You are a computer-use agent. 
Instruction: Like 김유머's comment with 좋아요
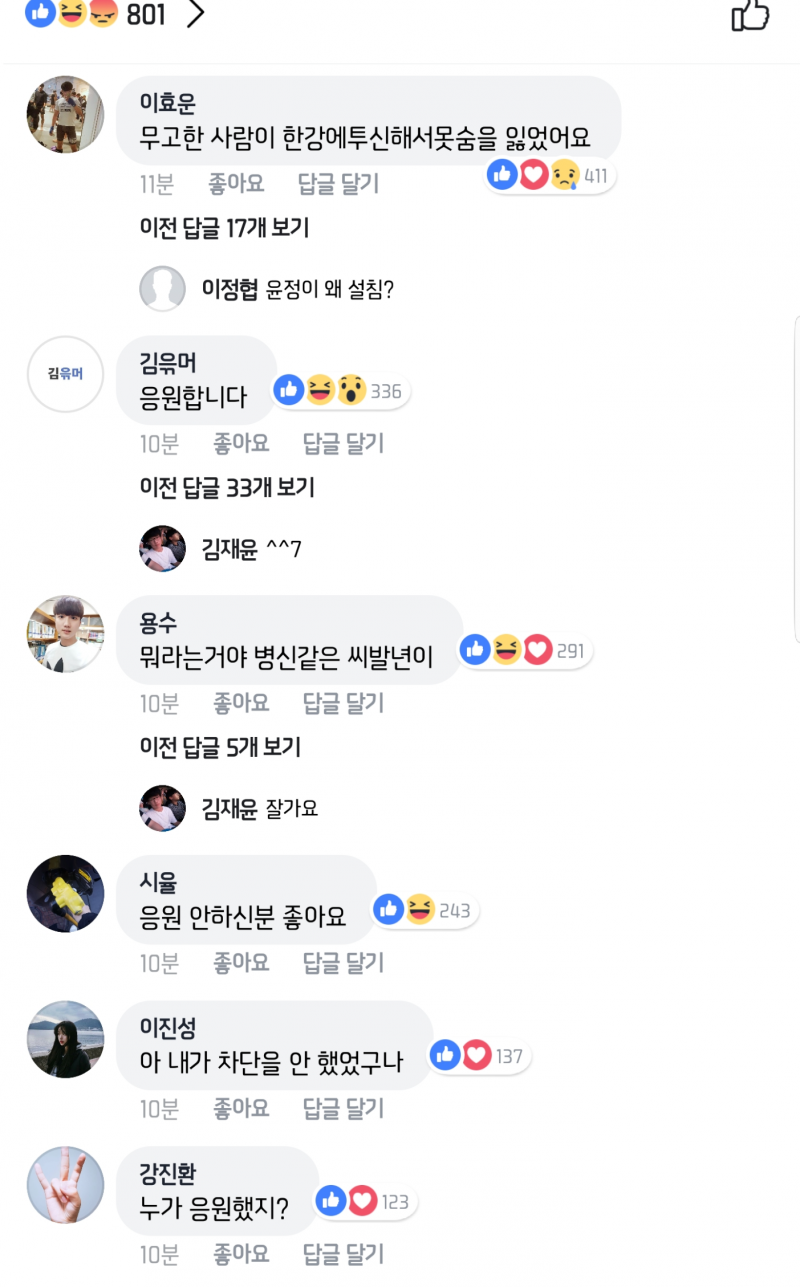point(241,443)
